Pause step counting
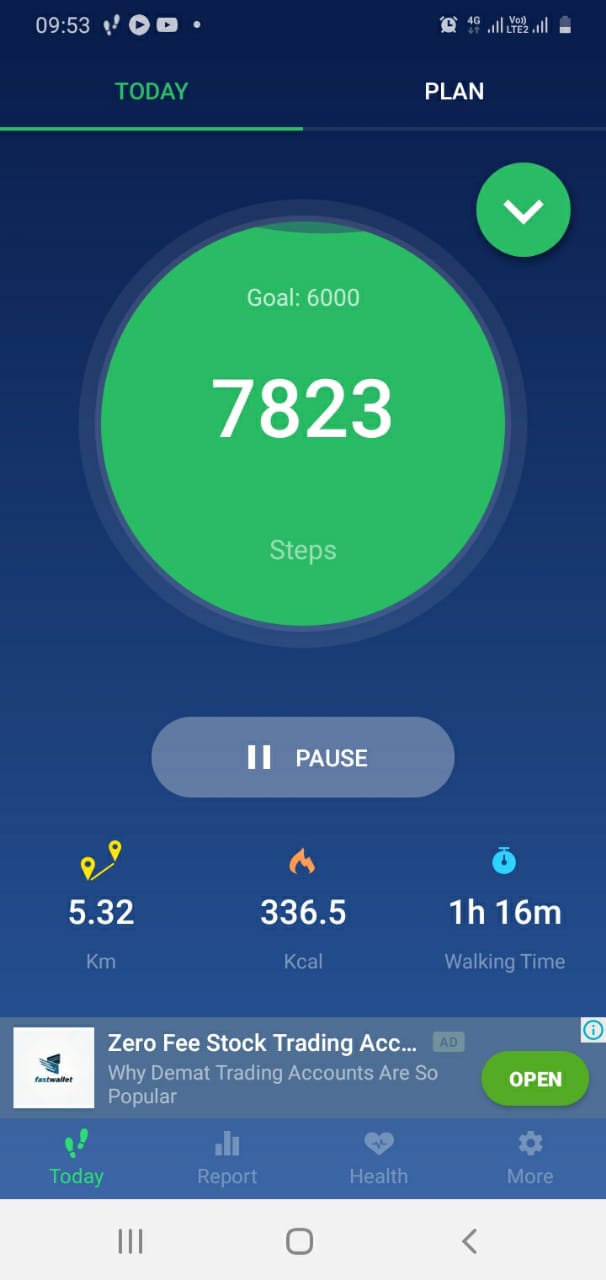The height and width of the screenshot is (1280, 606). coord(303,757)
